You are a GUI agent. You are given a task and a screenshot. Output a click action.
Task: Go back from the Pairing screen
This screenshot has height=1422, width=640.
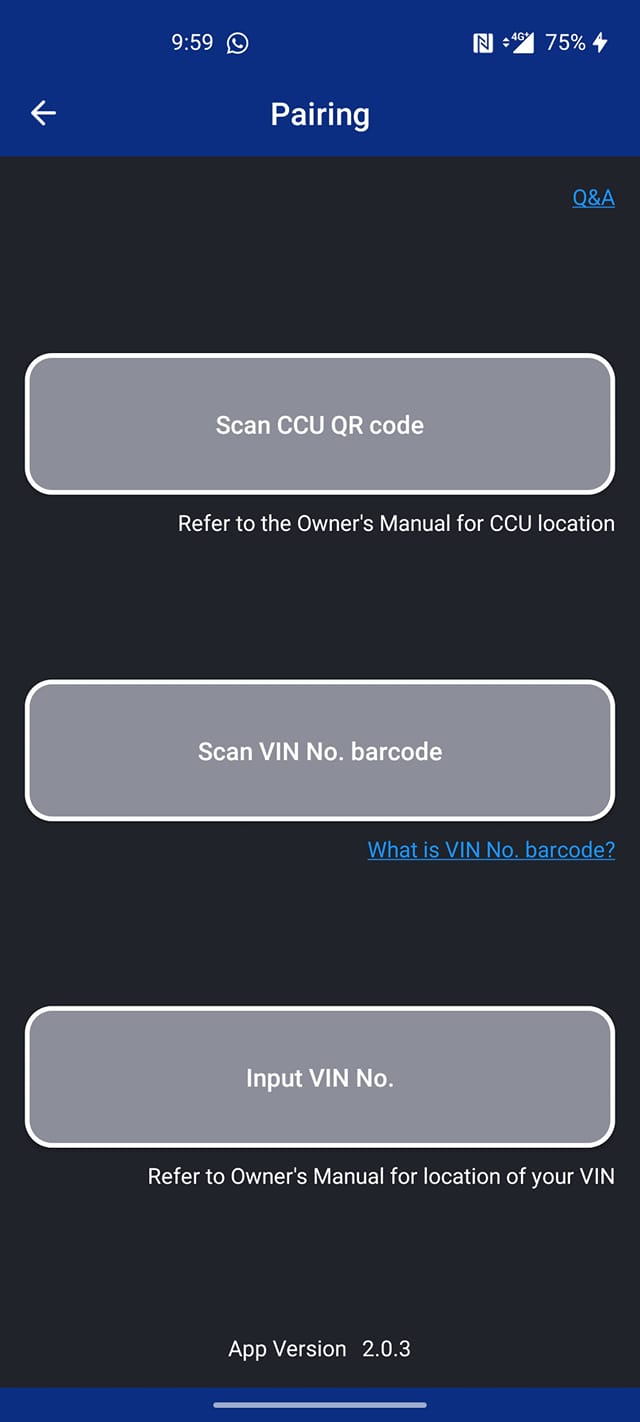(x=43, y=113)
